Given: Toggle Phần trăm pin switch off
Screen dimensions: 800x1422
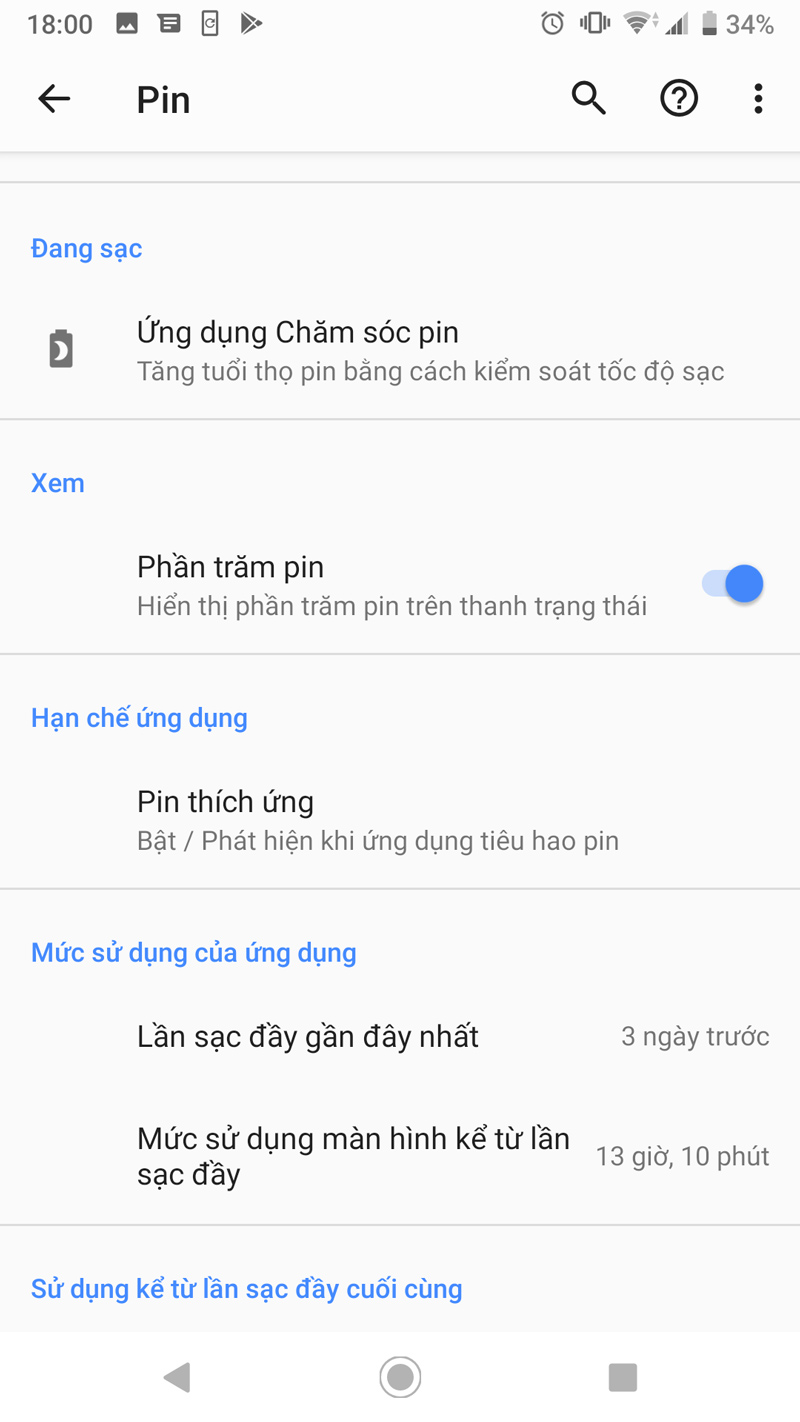Looking at the screenshot, I should click(732, 584).
